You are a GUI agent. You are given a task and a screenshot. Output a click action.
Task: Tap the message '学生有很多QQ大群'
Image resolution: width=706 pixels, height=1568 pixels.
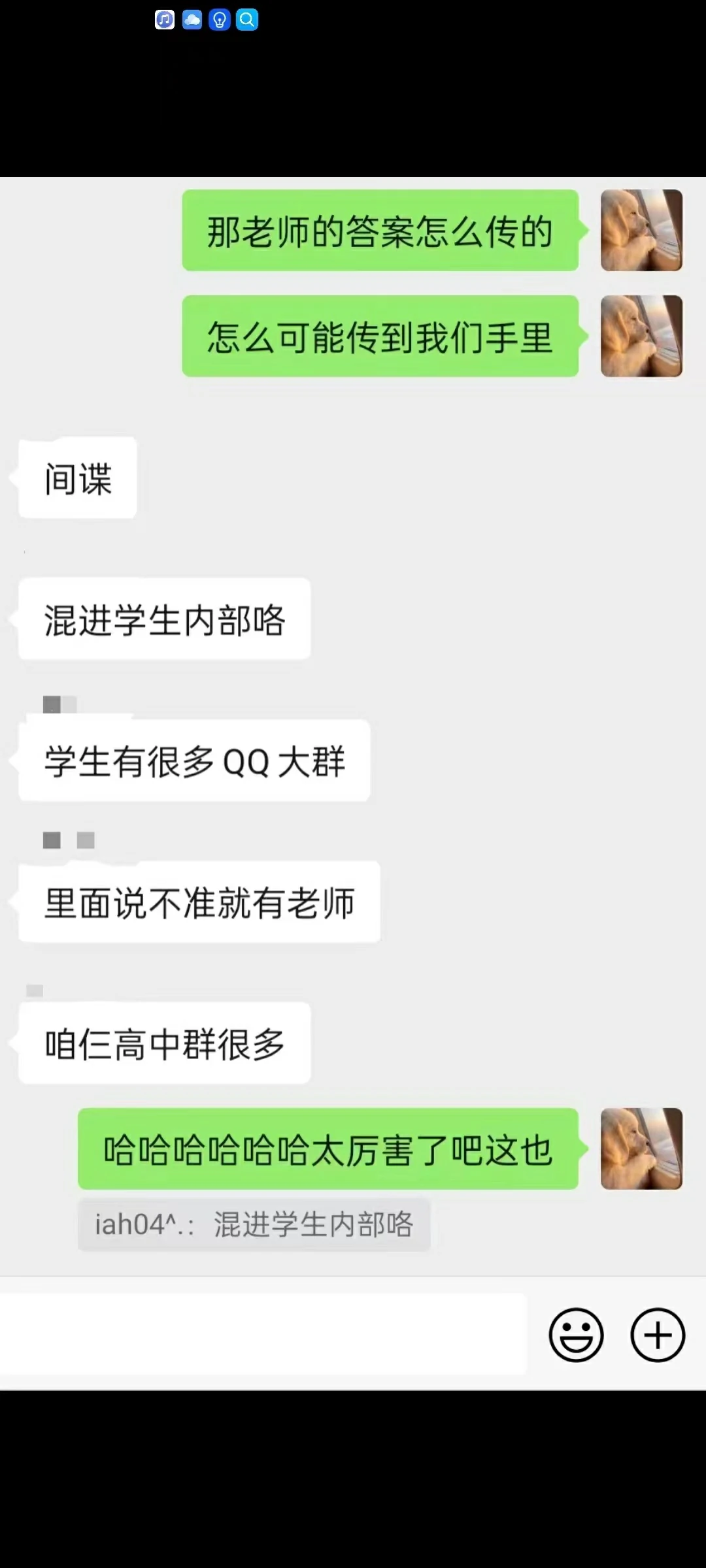[193, 760]
